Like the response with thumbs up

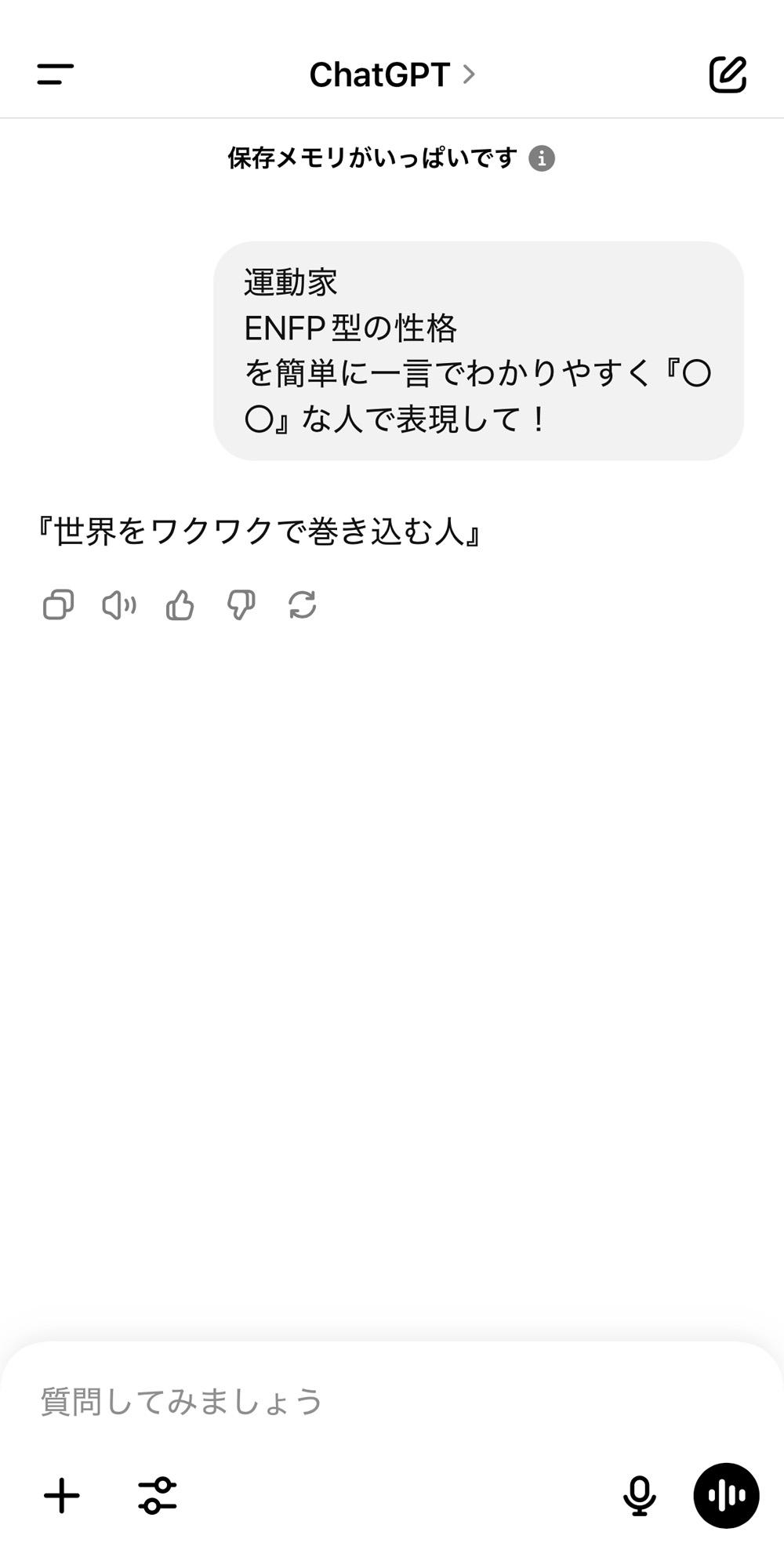(180, 605)
